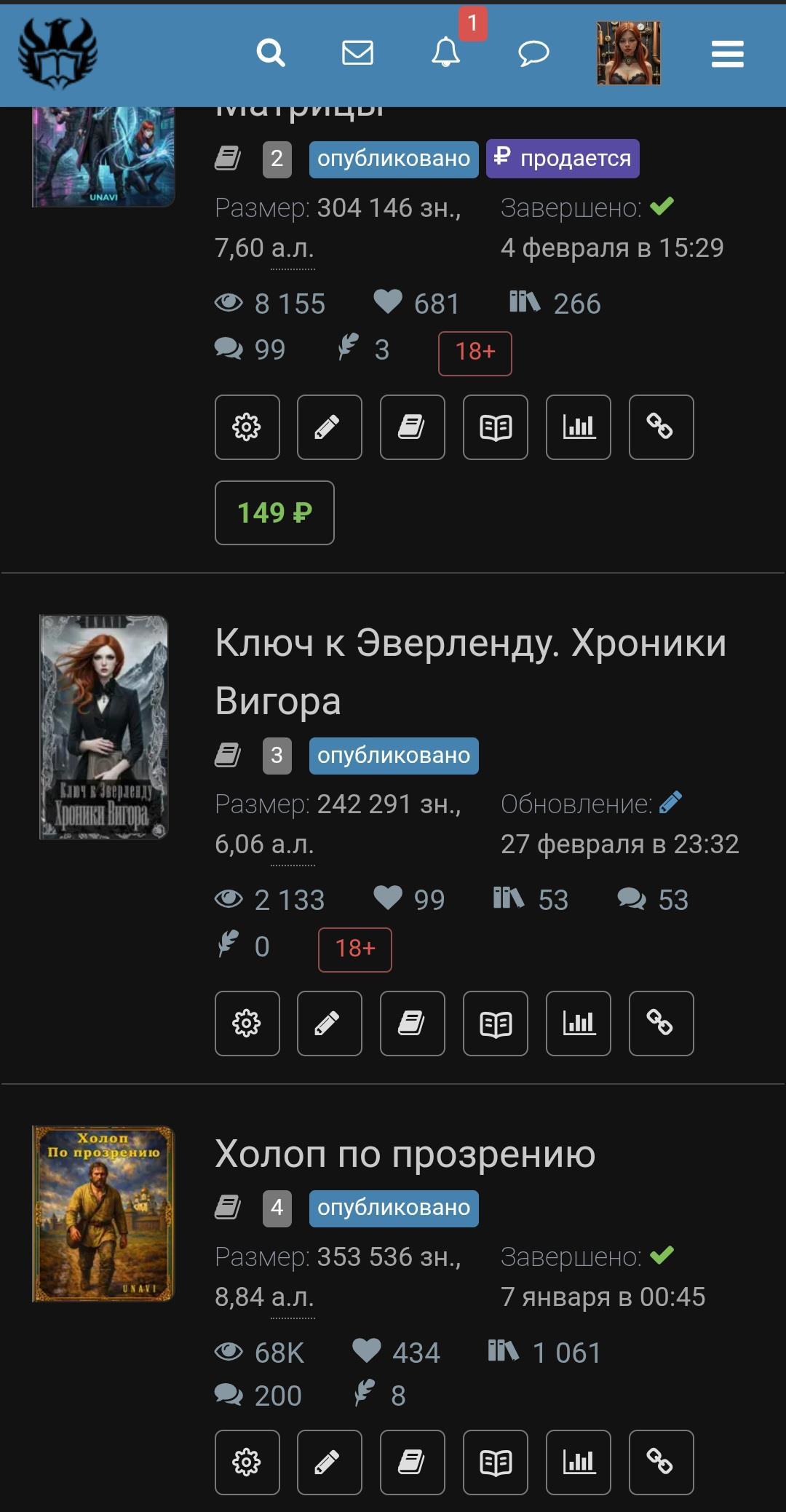View statistics for the 149 ₽ book
The image size is (786, 1512).
coord(578,427)
